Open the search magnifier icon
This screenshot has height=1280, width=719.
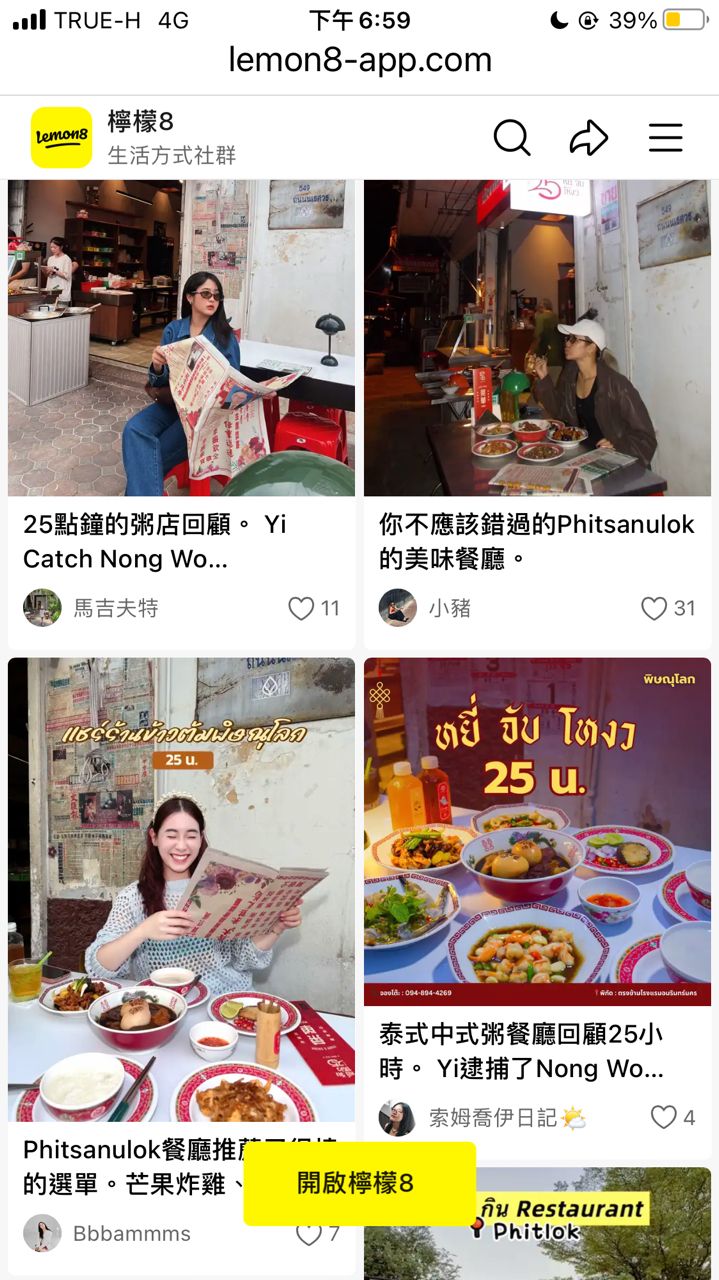pos(511,138)
